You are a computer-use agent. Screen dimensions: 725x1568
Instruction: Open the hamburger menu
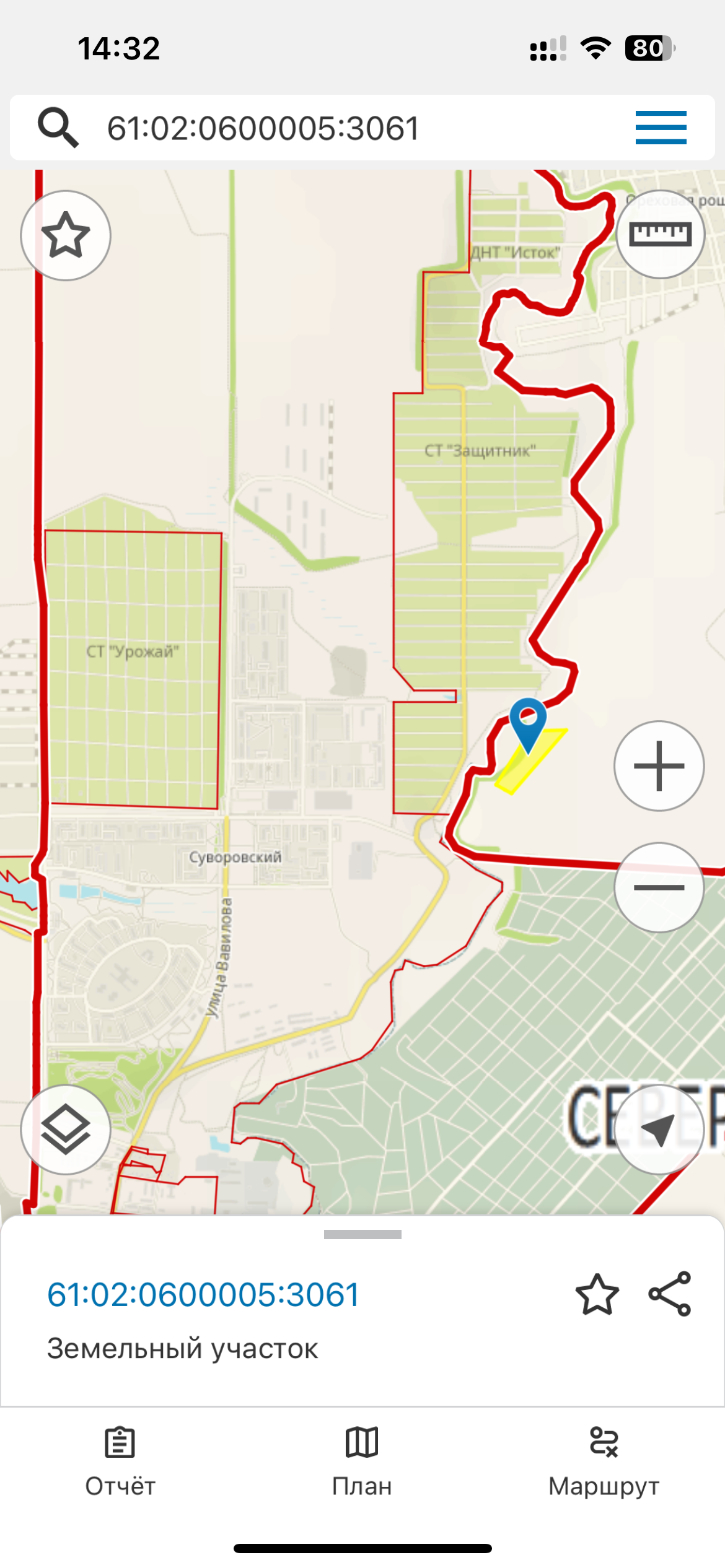pyautogui.click(x=661, y=128)
